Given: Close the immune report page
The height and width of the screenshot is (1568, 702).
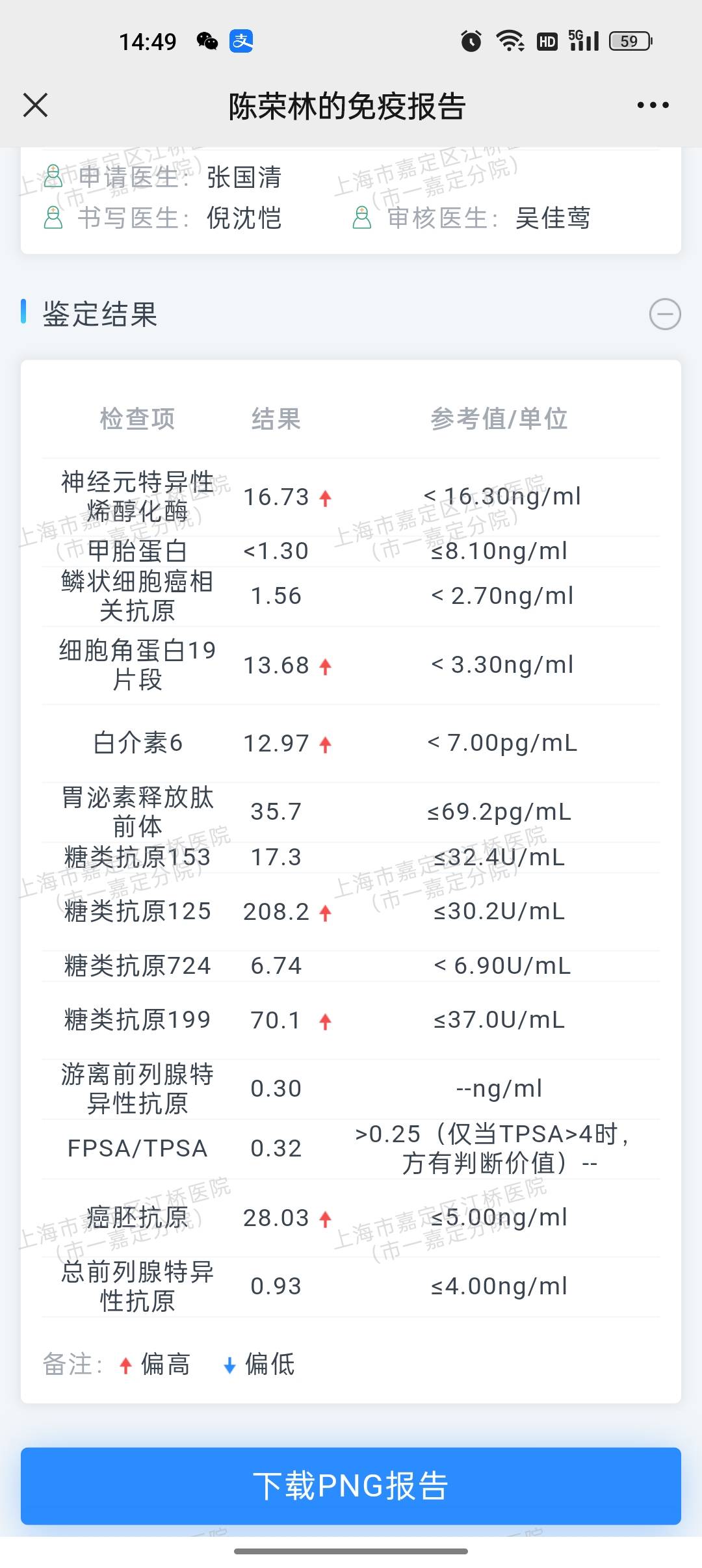Looking at the screenshot, I should coord(35,105).
